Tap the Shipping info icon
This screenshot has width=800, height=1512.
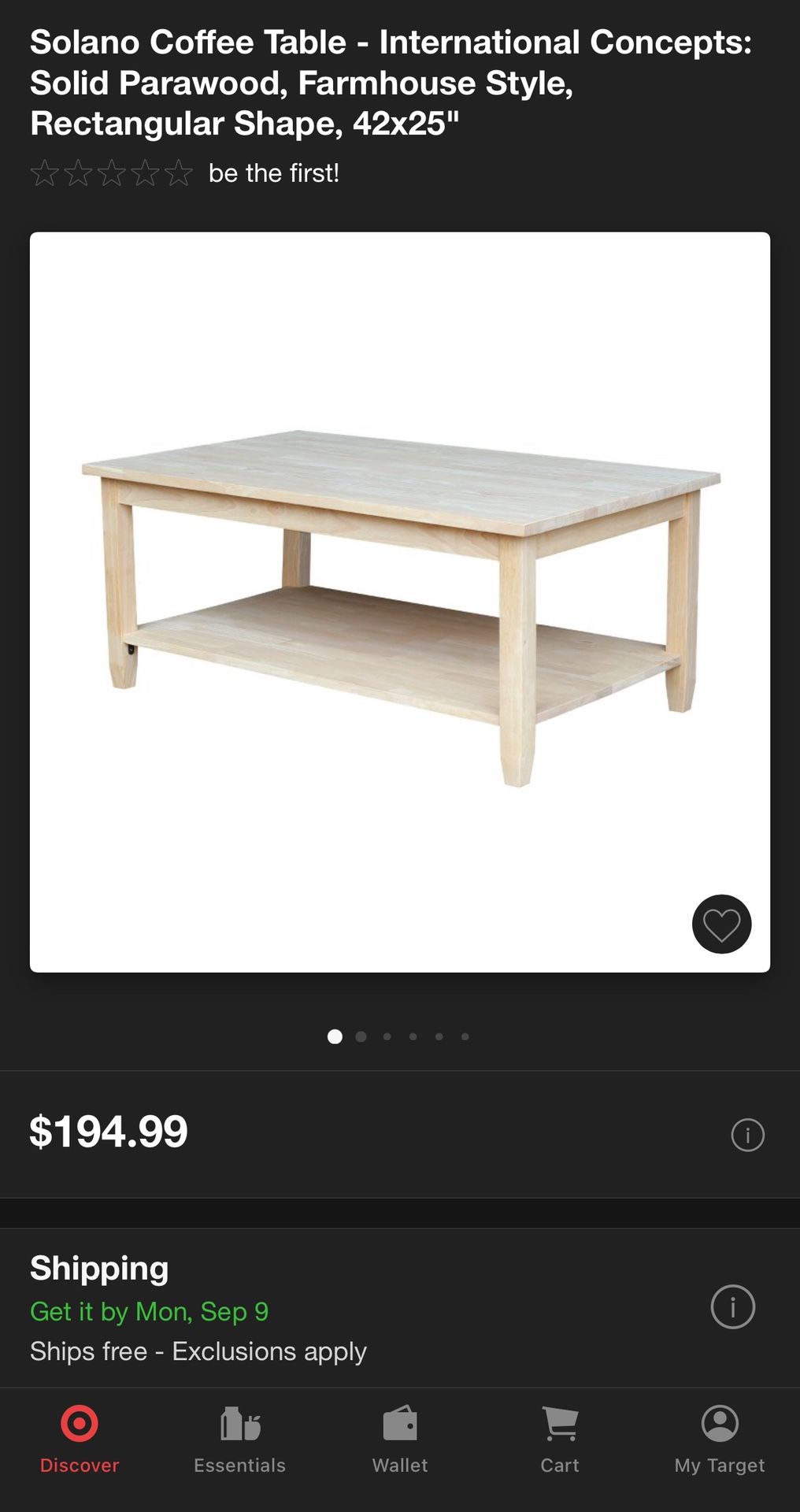734,1306
